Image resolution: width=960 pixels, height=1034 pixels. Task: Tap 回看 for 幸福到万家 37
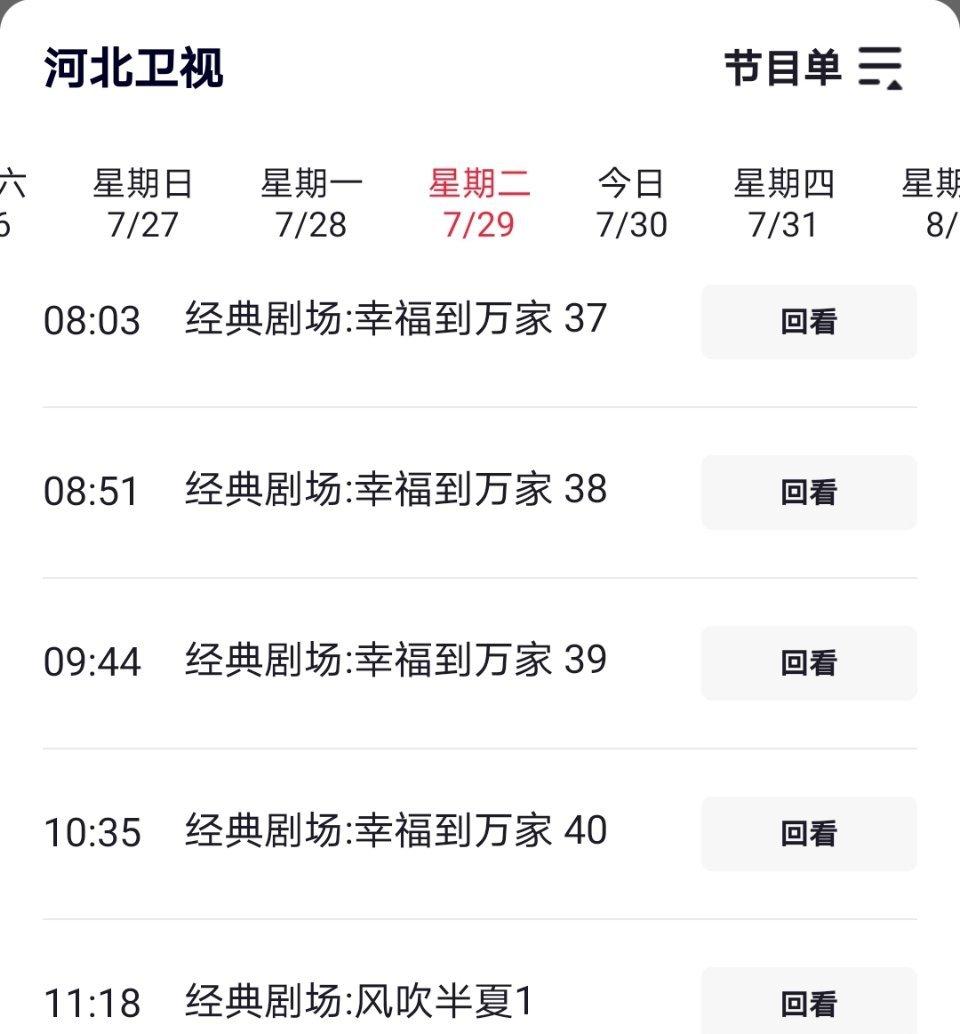[808, 322]
